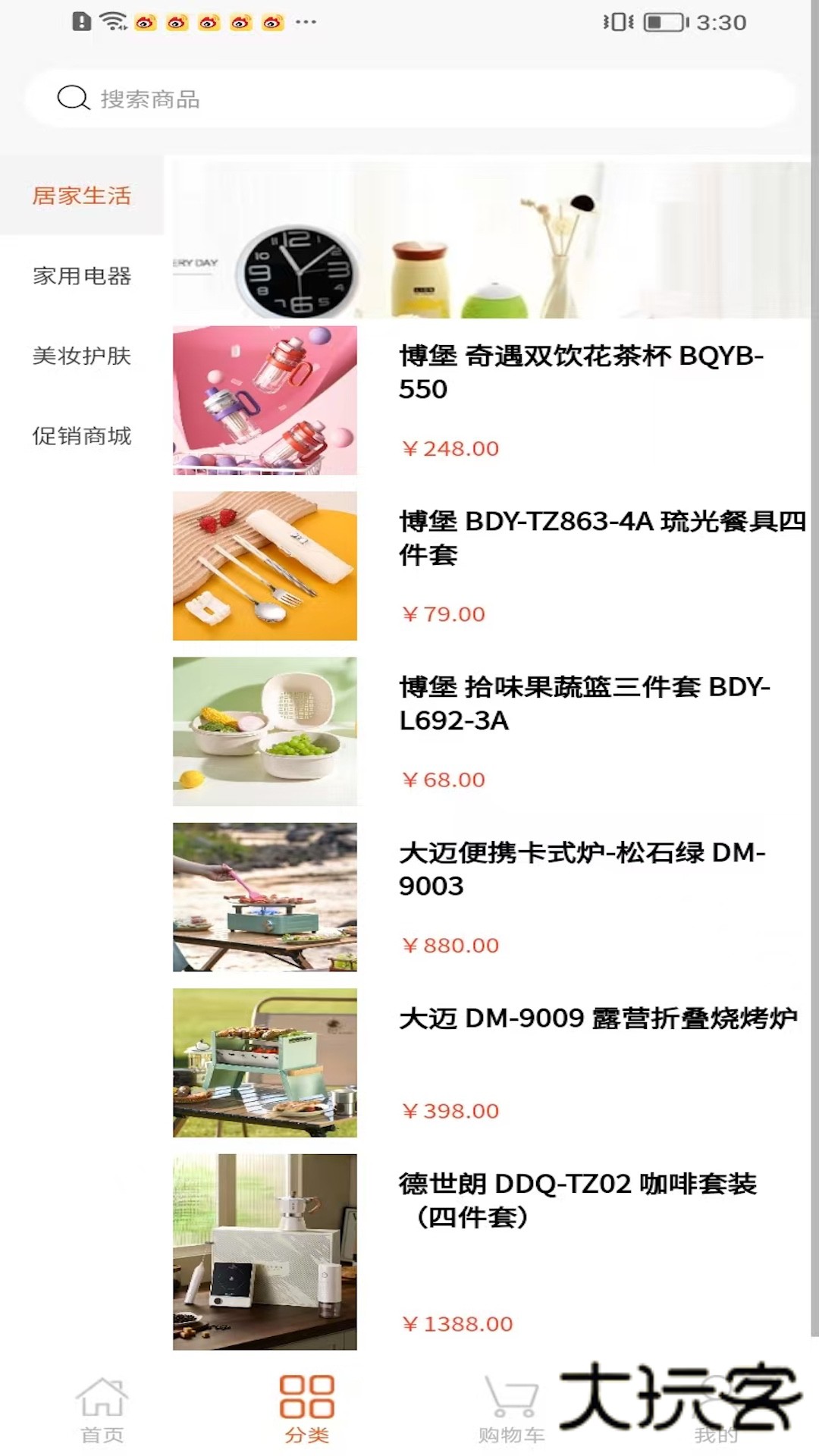Viewport: 819px width, 1456px height.
Task: Click the search magnifier icon
Action: pos(72,99)
